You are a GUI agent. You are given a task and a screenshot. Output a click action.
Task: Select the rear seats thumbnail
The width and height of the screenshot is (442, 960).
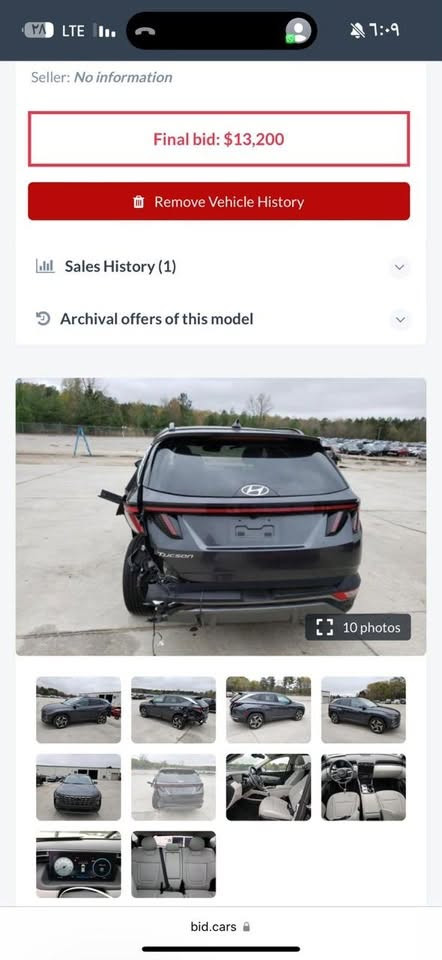click(173, 864)
